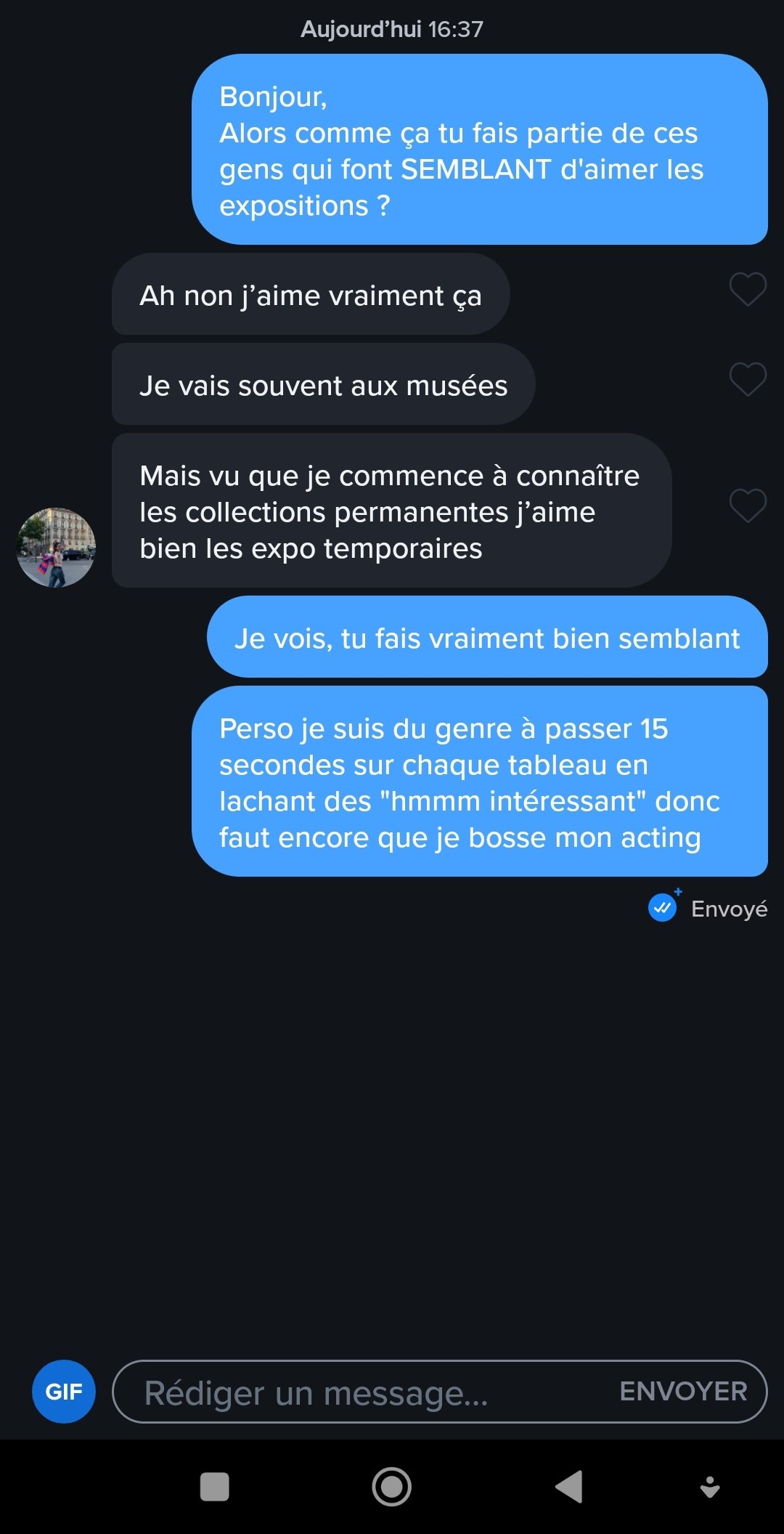Go to home screen via navigation bar

click(x=392, y=1486)
